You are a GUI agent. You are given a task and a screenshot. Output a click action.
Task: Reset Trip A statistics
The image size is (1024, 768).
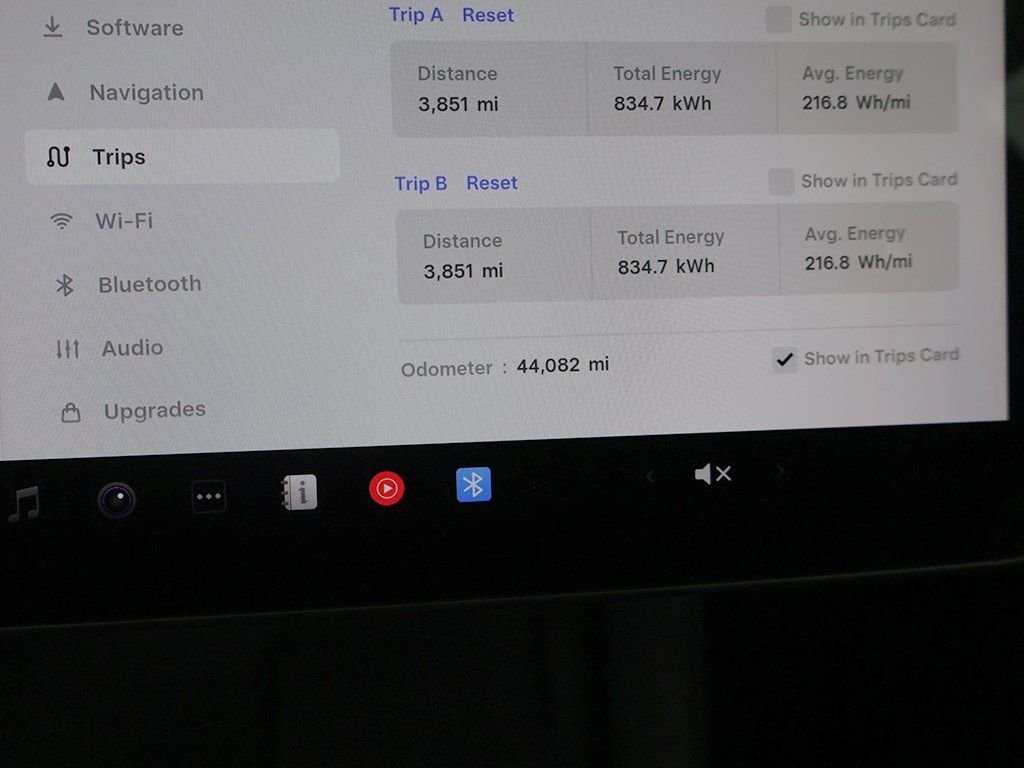[487, 15]
